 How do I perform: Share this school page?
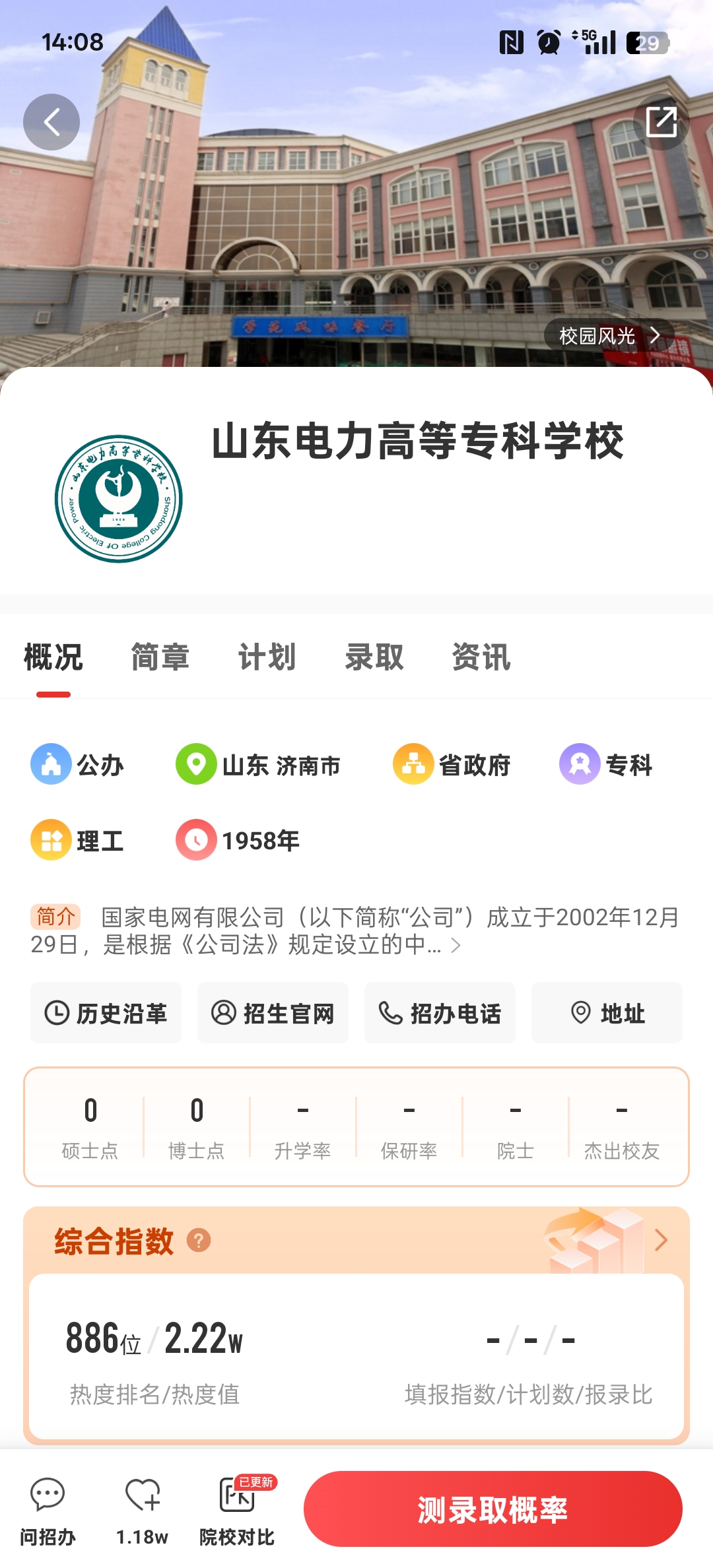(x=661, y=122)
